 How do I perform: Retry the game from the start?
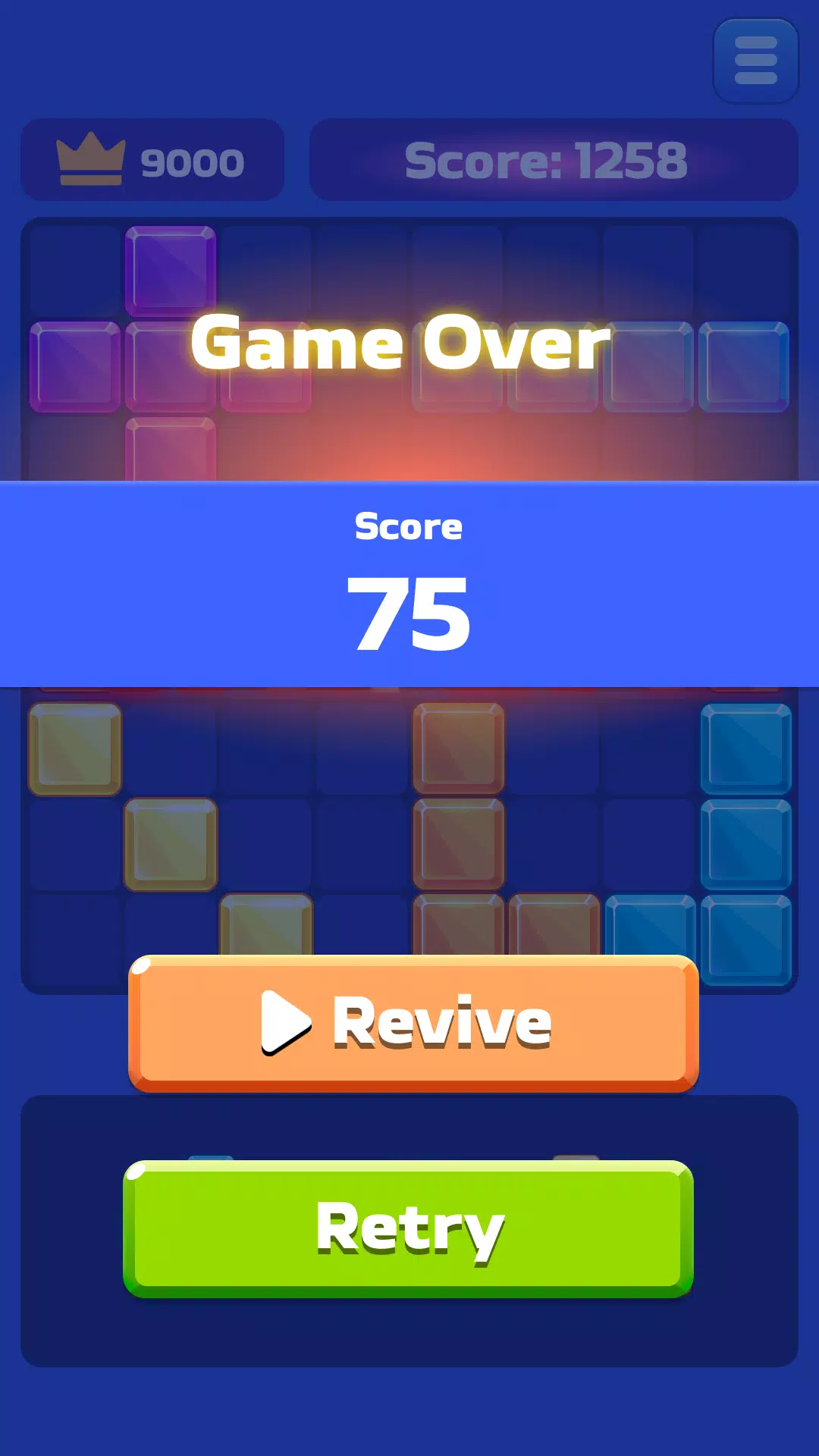(409, 1228)
